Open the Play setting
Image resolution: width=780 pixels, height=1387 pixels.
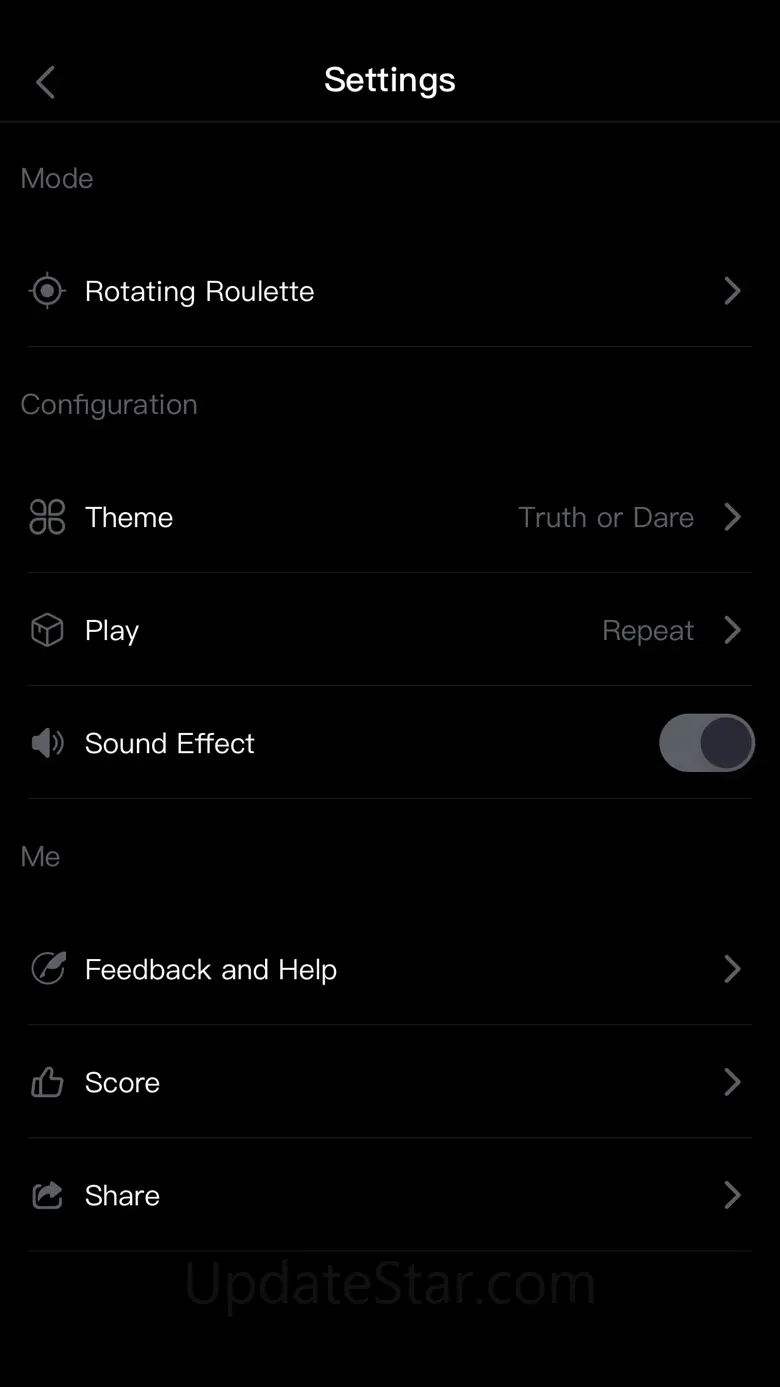(x=390, y=630)
